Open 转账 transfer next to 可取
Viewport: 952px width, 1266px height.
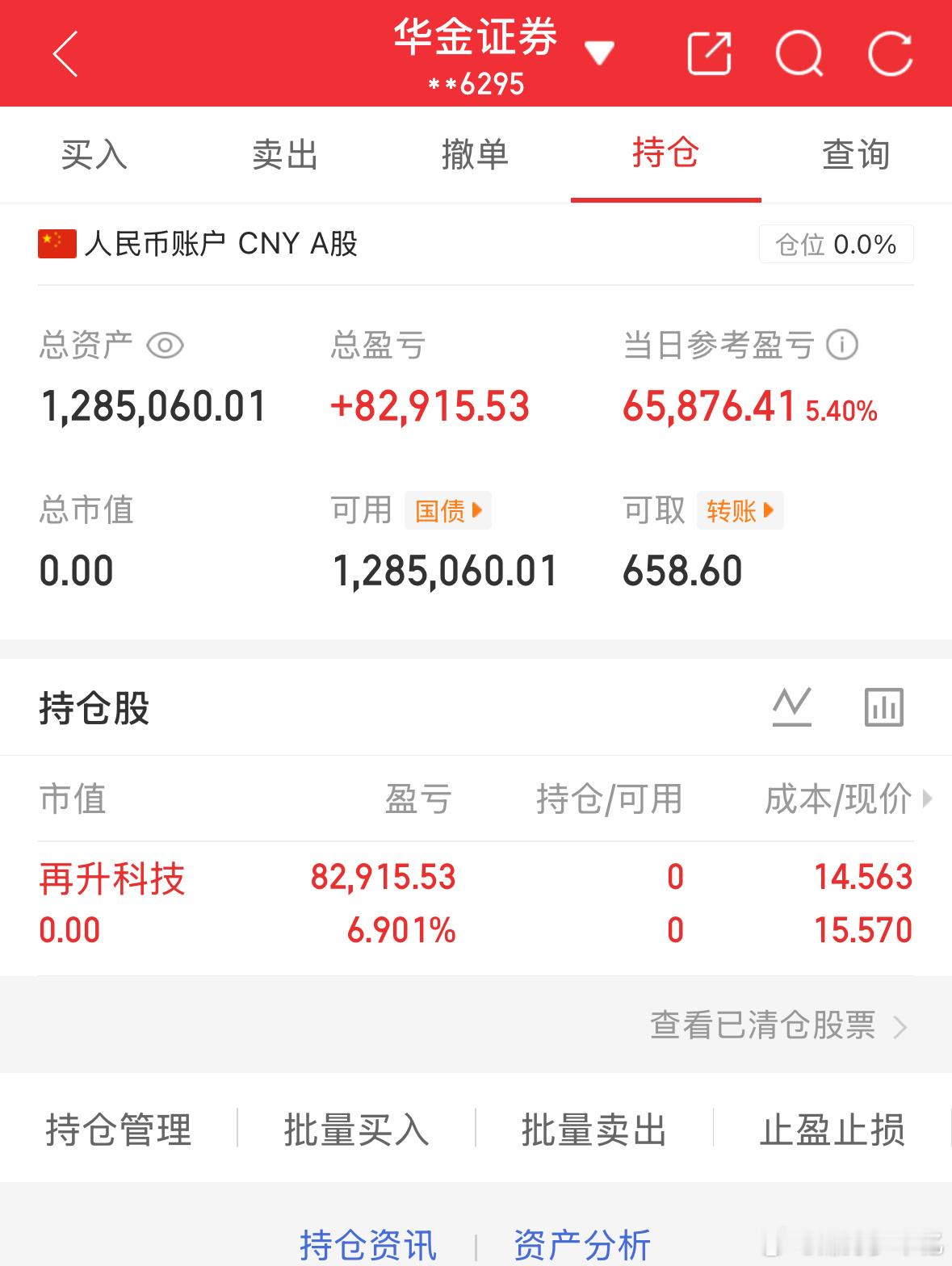739,509
